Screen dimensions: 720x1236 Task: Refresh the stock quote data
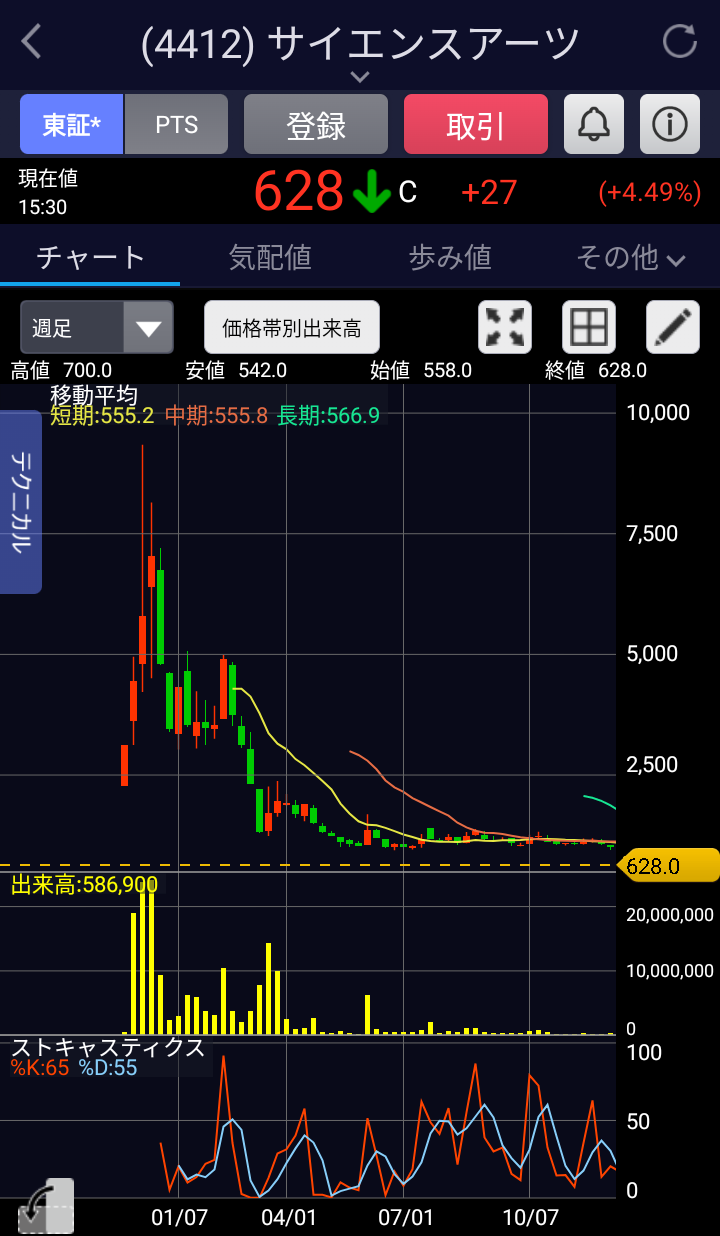pos(680,42)
